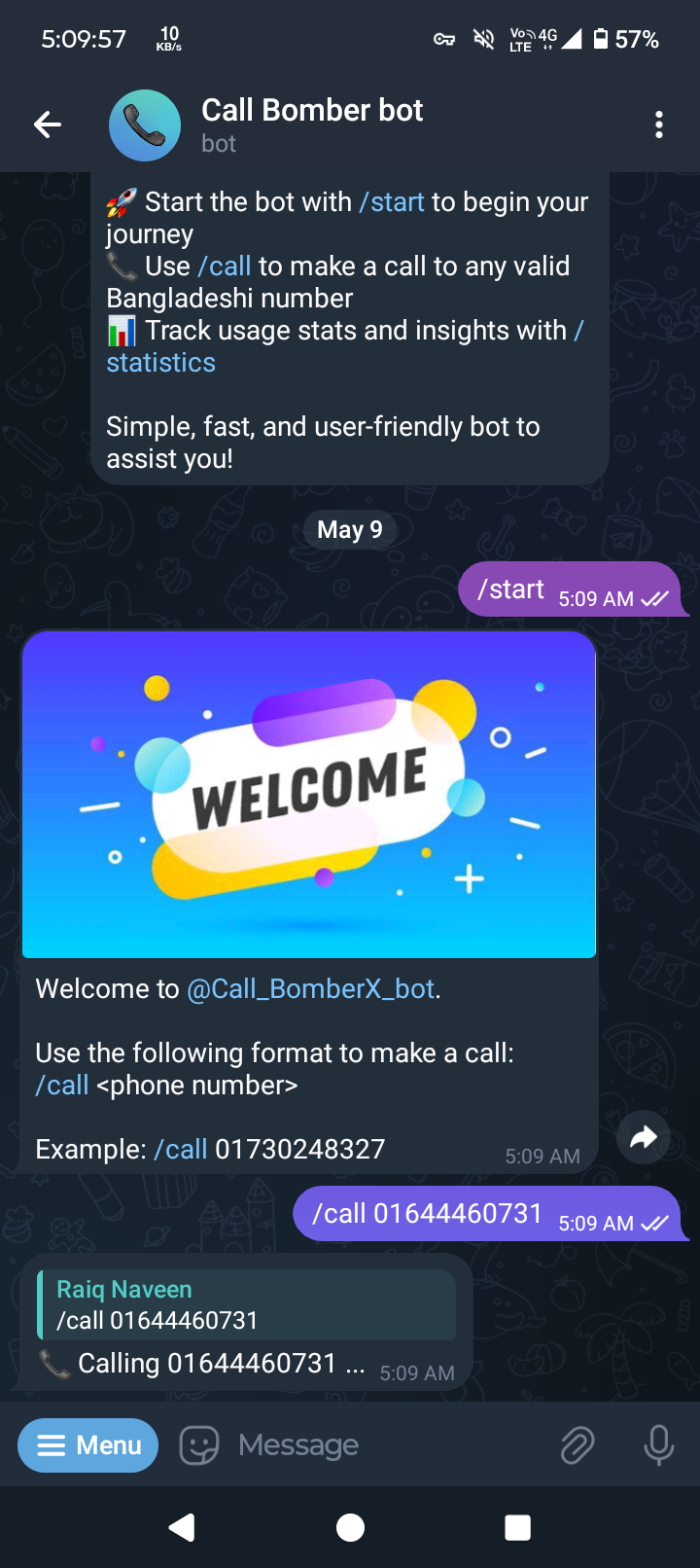Image resolution: width=700 pixels, height=1568 pixels.
Task: Forward the welcome message with the share arrow
Action: pos(644,1137)
